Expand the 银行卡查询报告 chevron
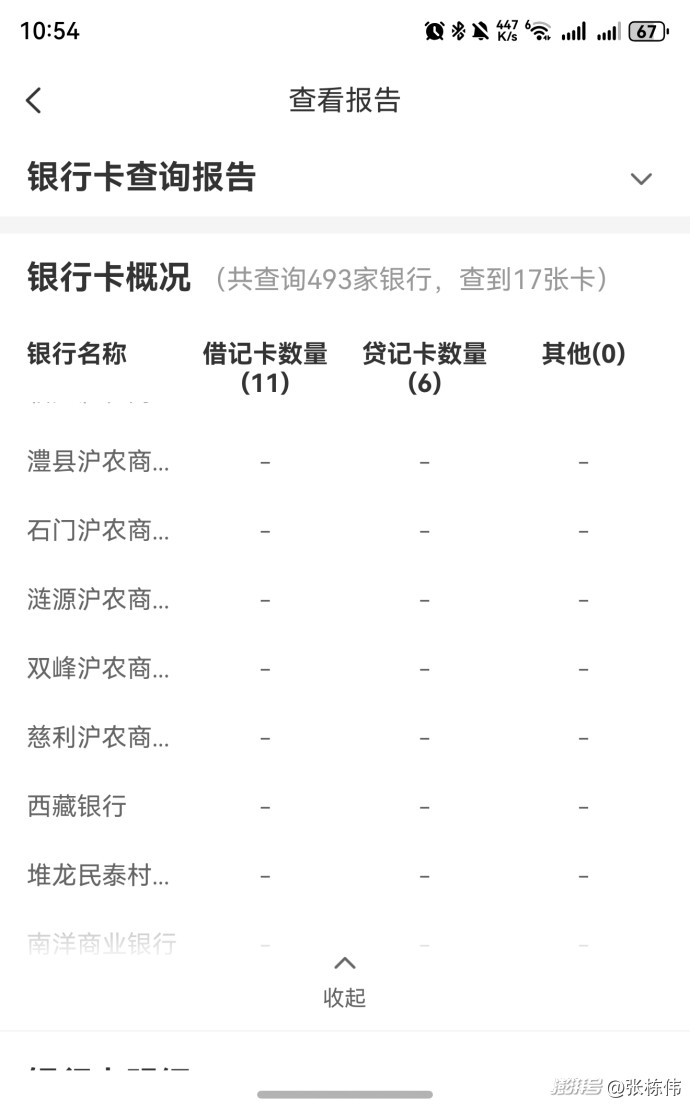Screen dimensions: 690x1108 coord(641,179)
